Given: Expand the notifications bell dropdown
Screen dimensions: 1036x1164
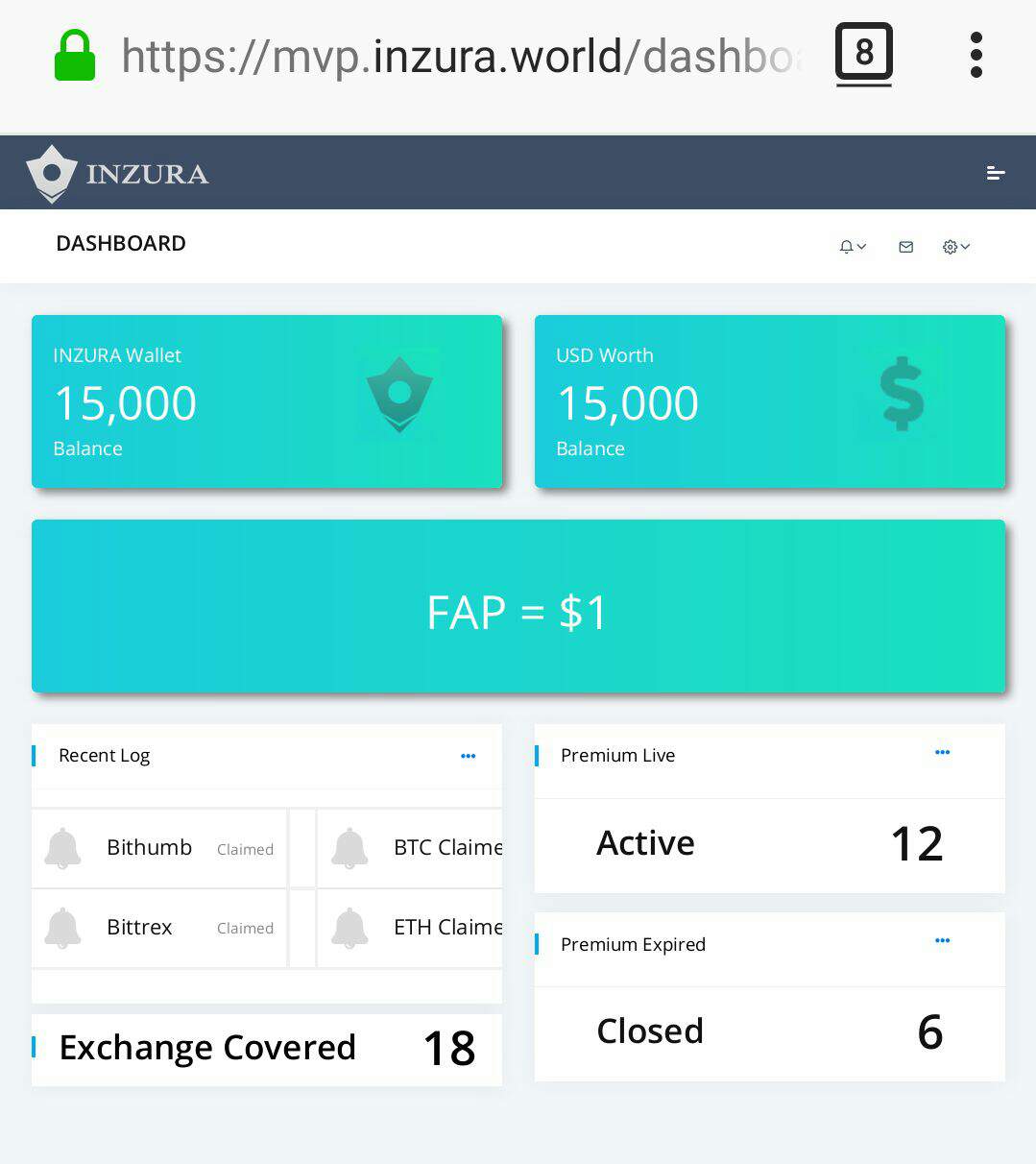Looking at the screenshot, I should tap(852, 247).
